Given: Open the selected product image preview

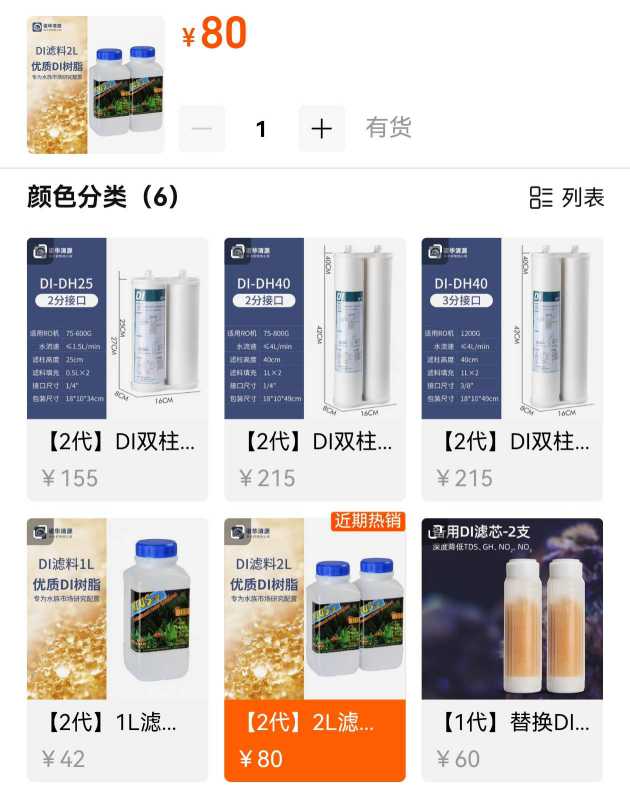Looking at the screenshot, I should pos(95,85).
